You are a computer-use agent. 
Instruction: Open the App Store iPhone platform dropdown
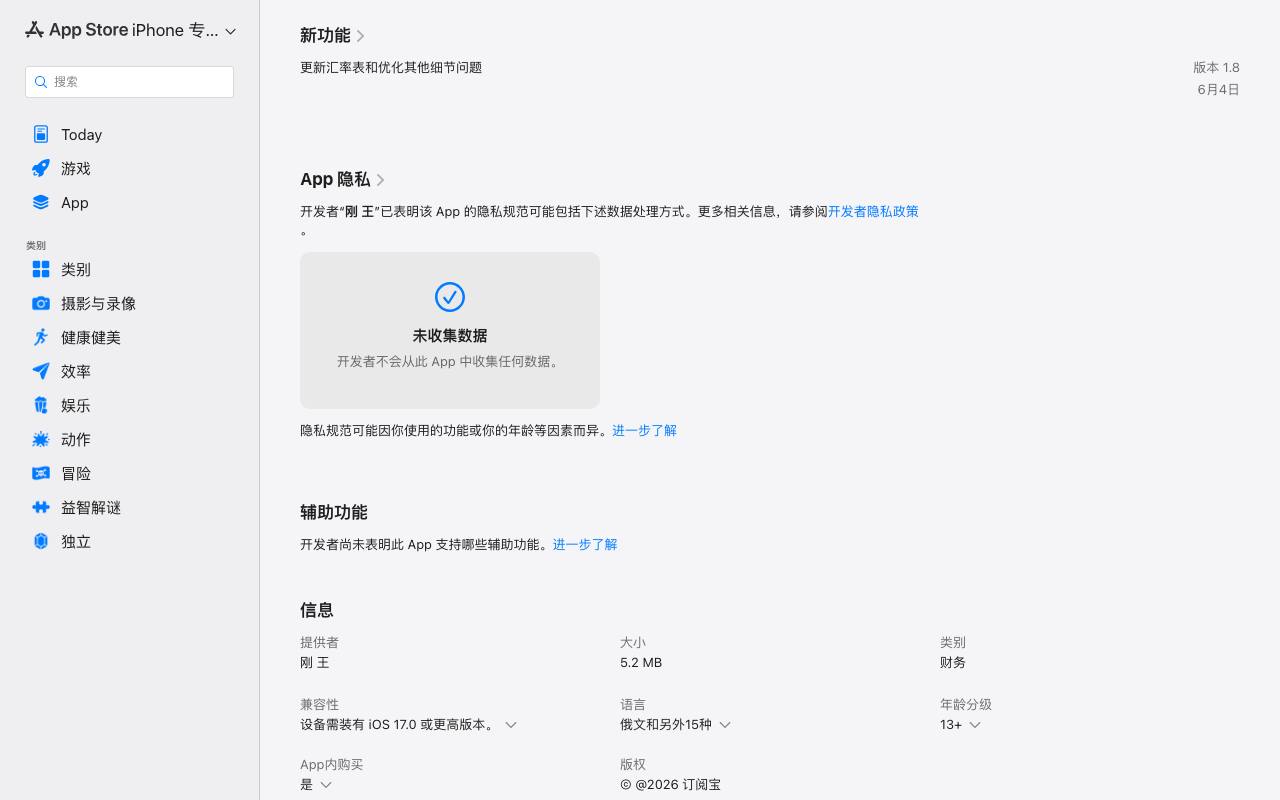pyautogui.click(x=130, y=30)
